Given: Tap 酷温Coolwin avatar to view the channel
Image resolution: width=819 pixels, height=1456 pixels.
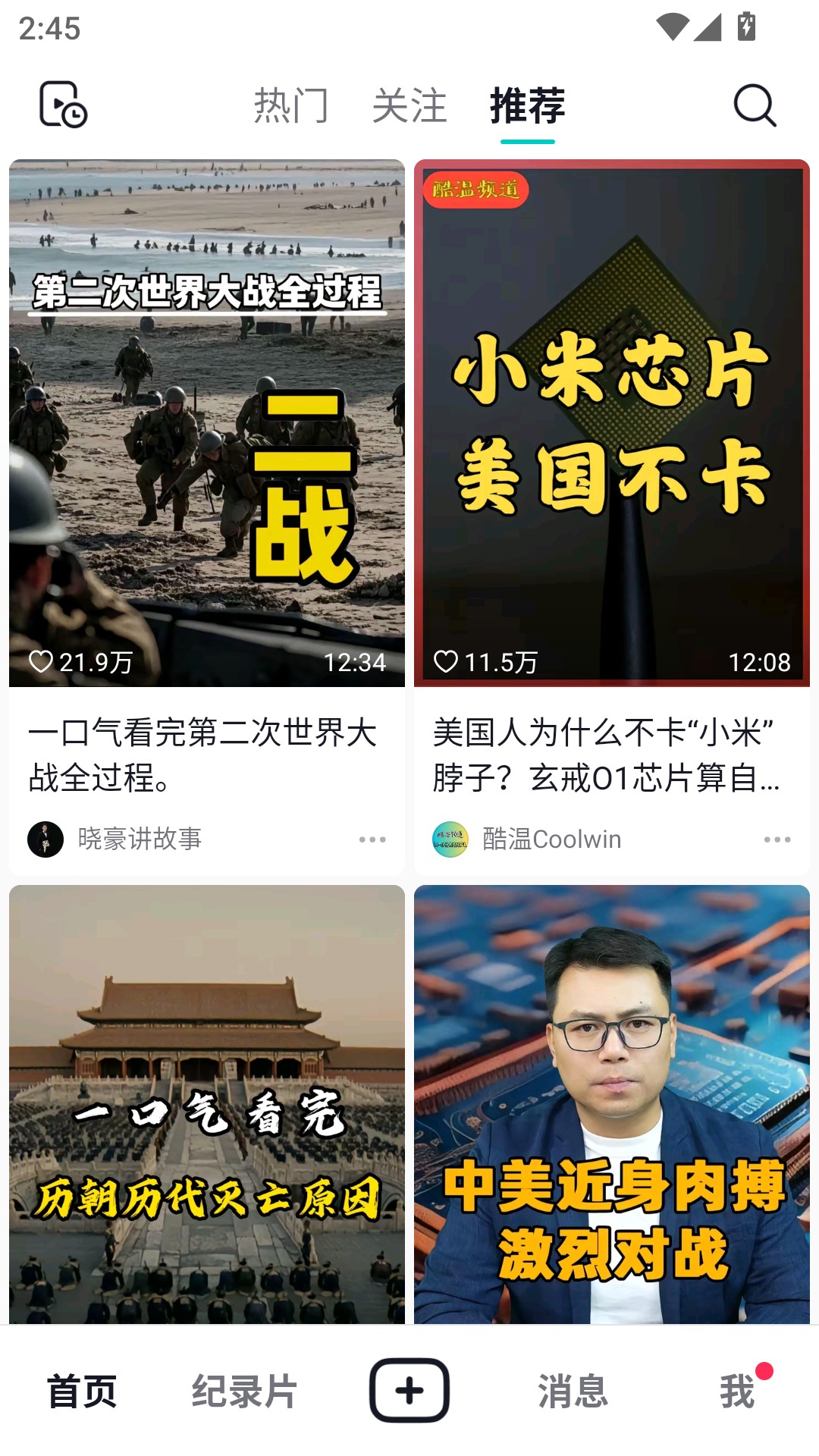Looking at the screenshot, I should 453,838.
